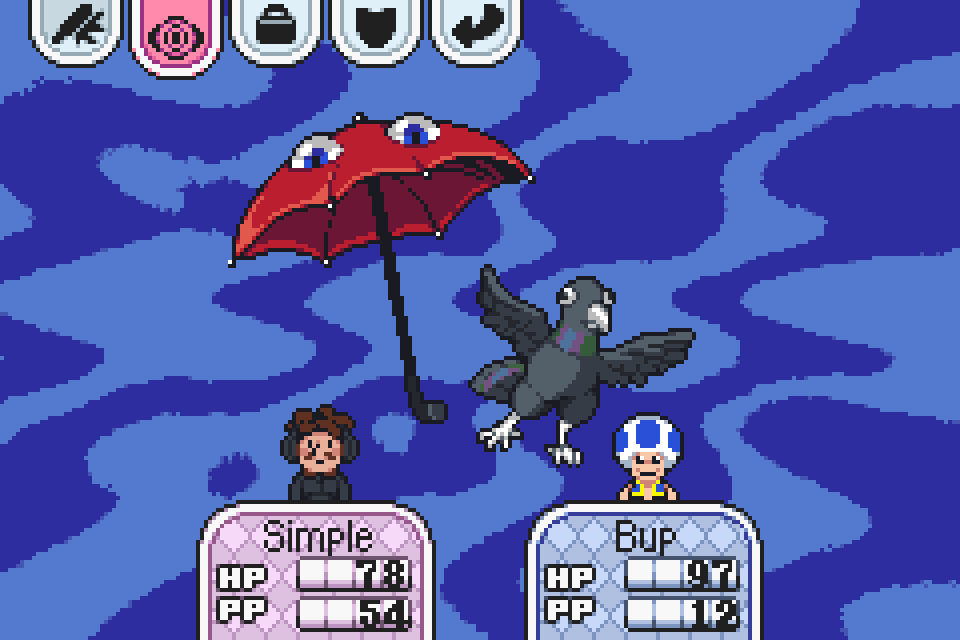Open Bup's status panel
Screen dimensions: 960x640
point(643,574)
